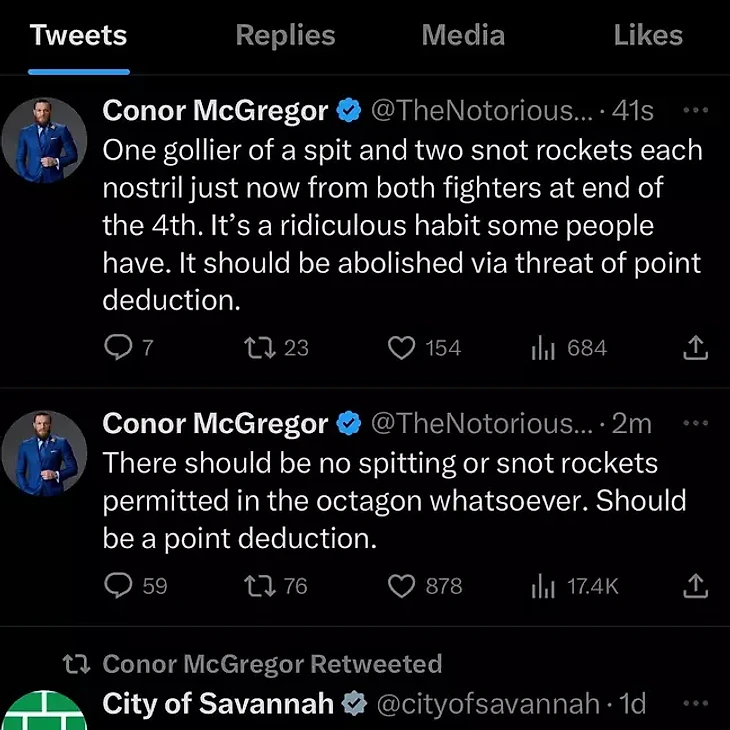The width and height of the screenshot is (730, 730).
Task: Share the 2m point deduction tweet
Action: [695, 585]
